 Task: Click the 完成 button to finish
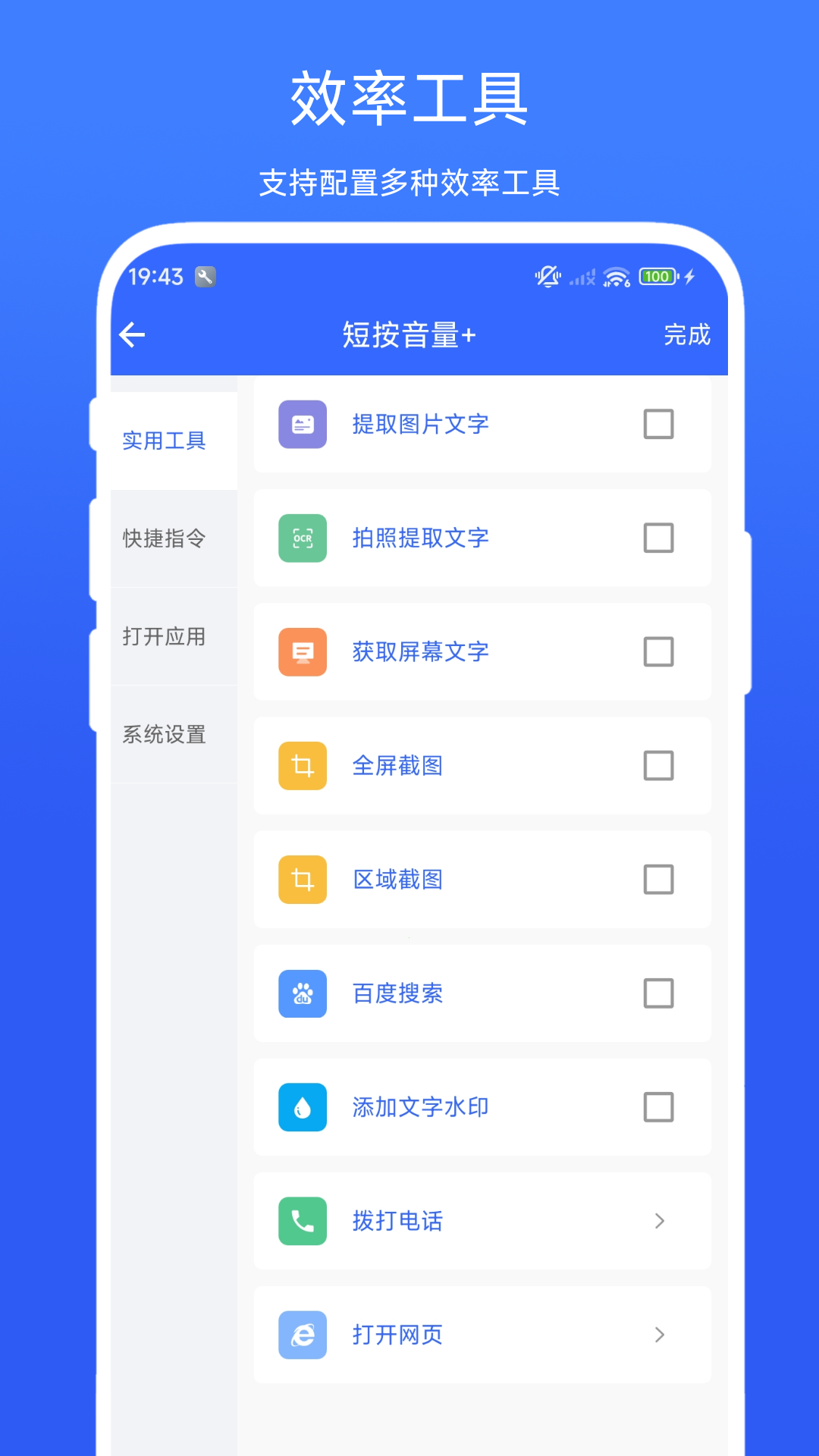coord(686,334)
